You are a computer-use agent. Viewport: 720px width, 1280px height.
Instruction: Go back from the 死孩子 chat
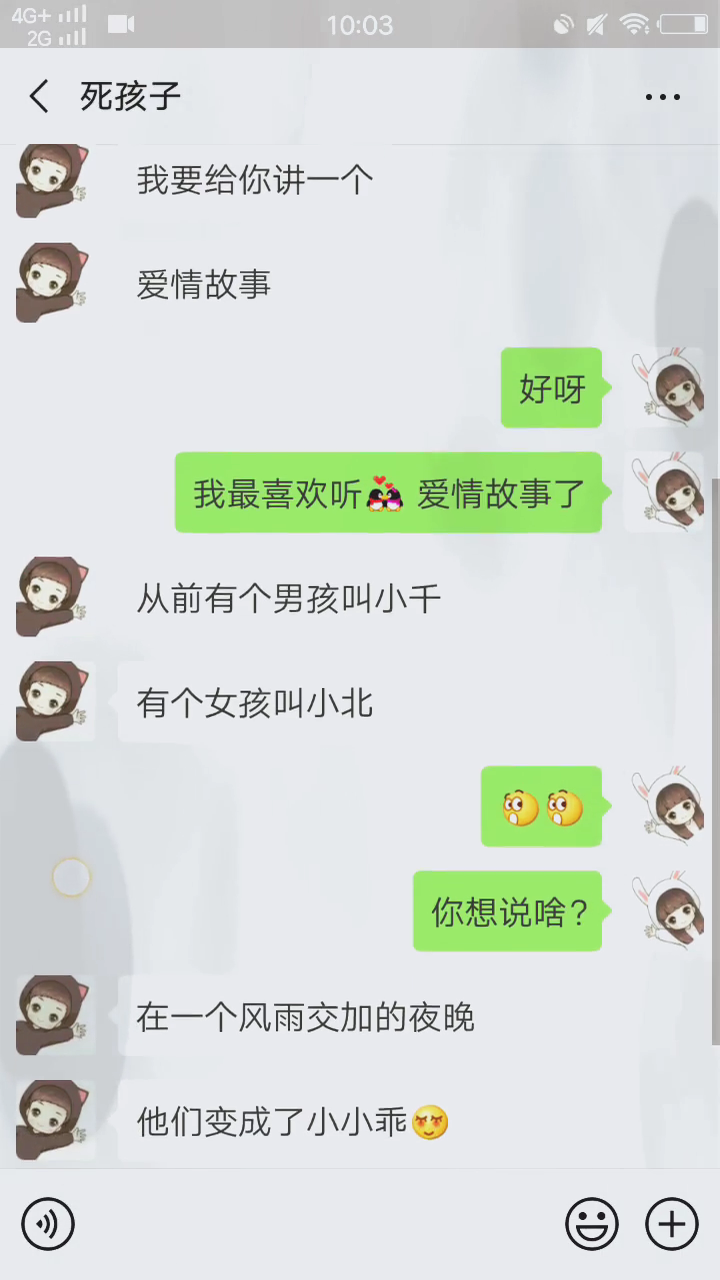39,97
